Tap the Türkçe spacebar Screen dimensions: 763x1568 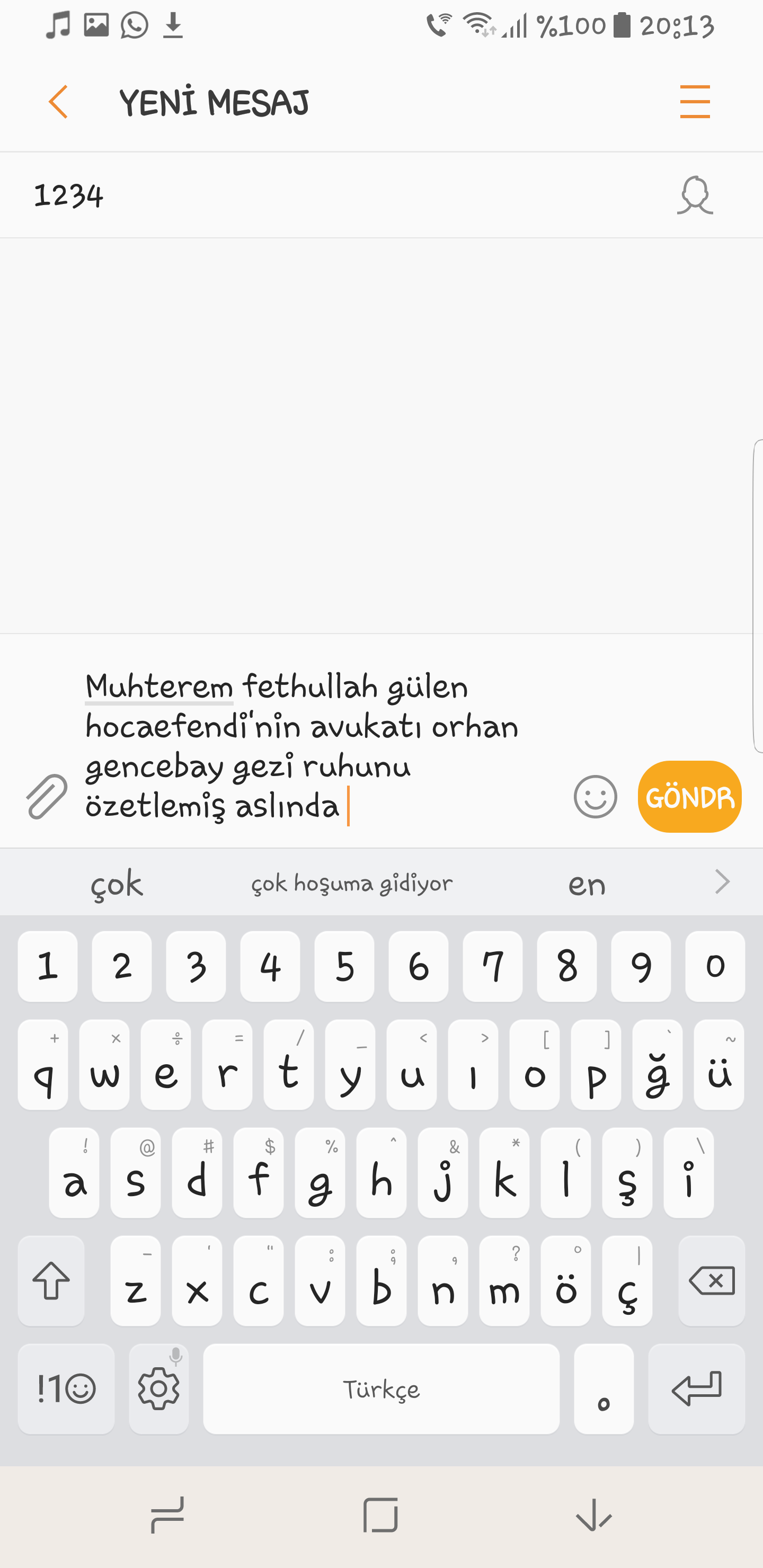(x=381, y=1389)
